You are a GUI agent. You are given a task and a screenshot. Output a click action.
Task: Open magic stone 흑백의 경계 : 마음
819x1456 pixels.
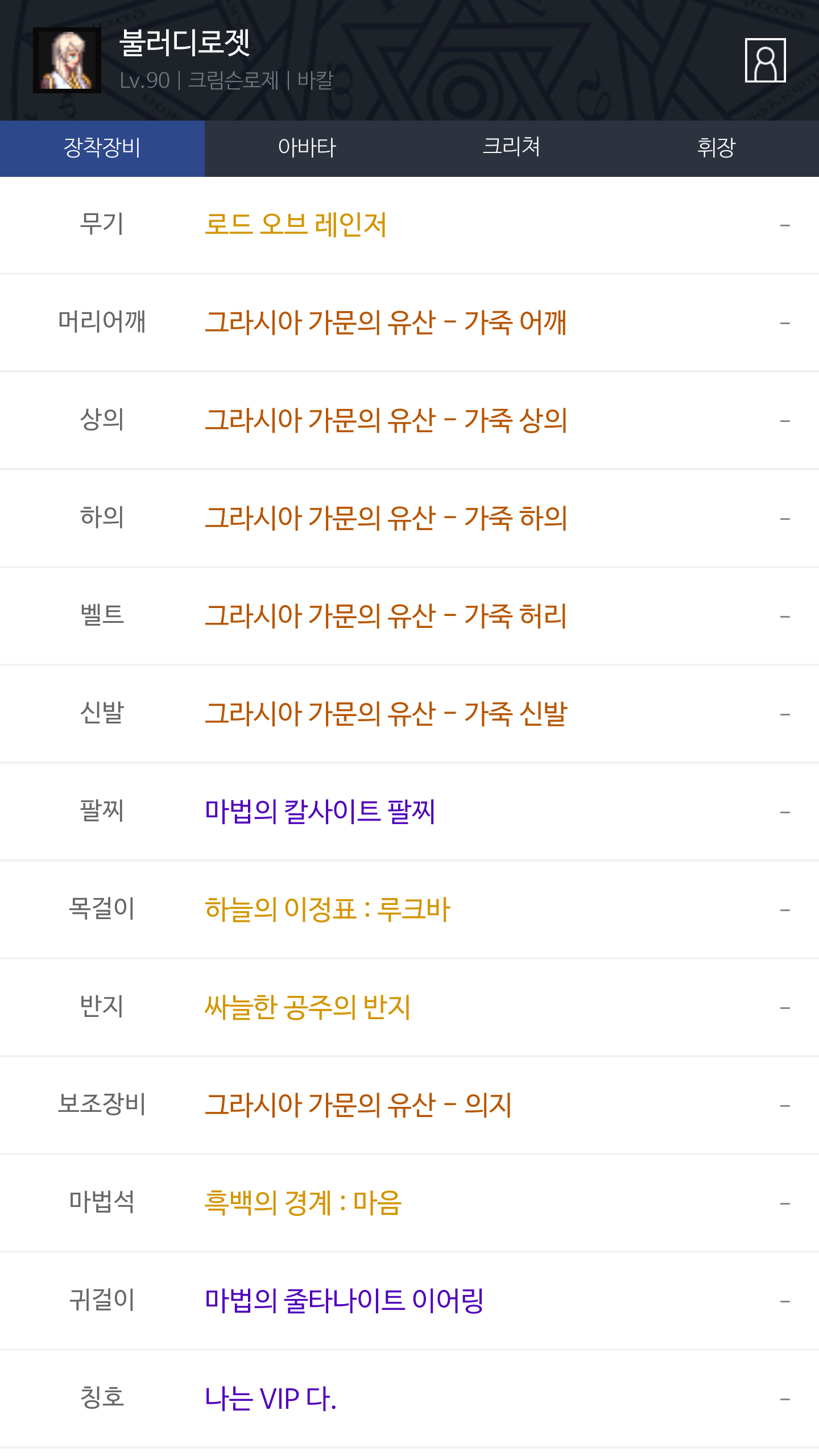click(303, 1203)
